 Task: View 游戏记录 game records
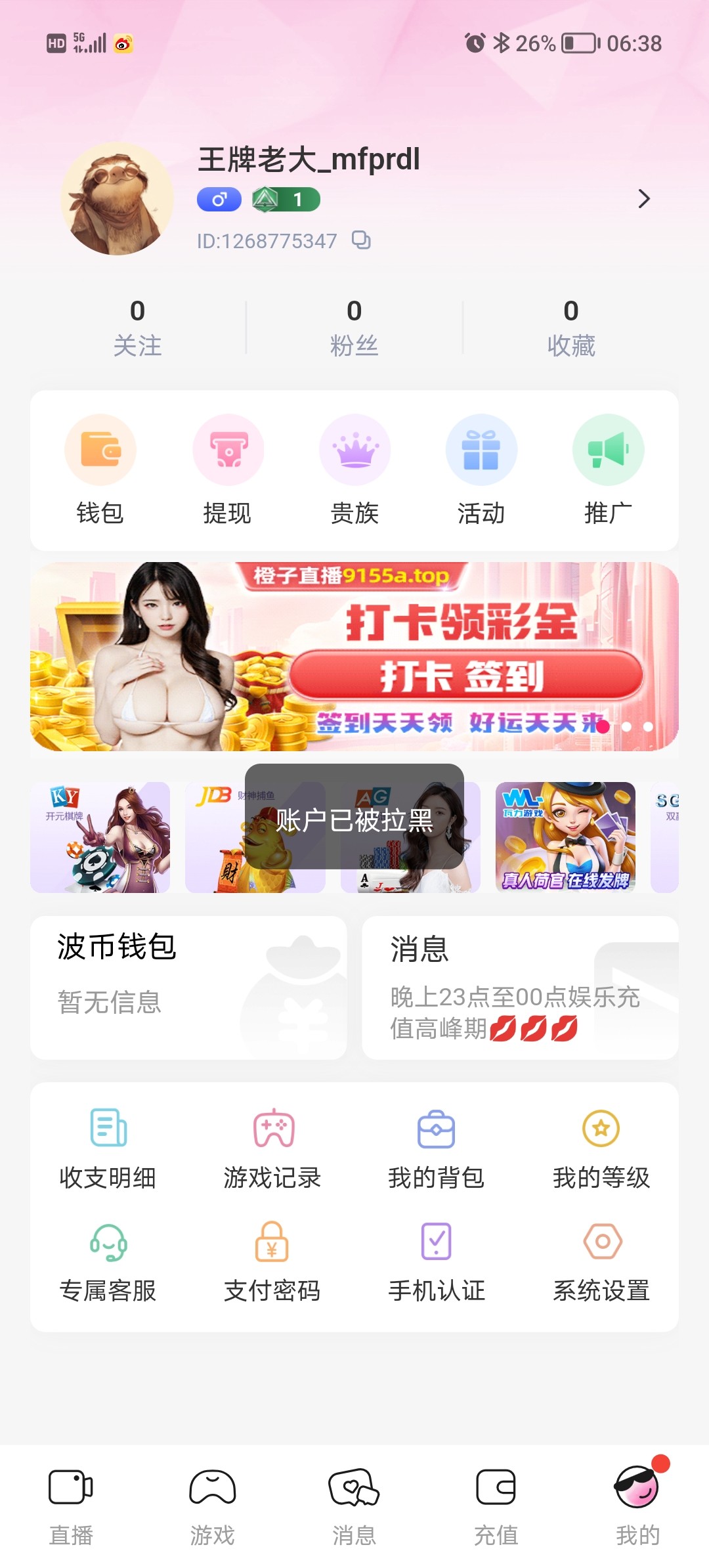[x=272, y=1149]
